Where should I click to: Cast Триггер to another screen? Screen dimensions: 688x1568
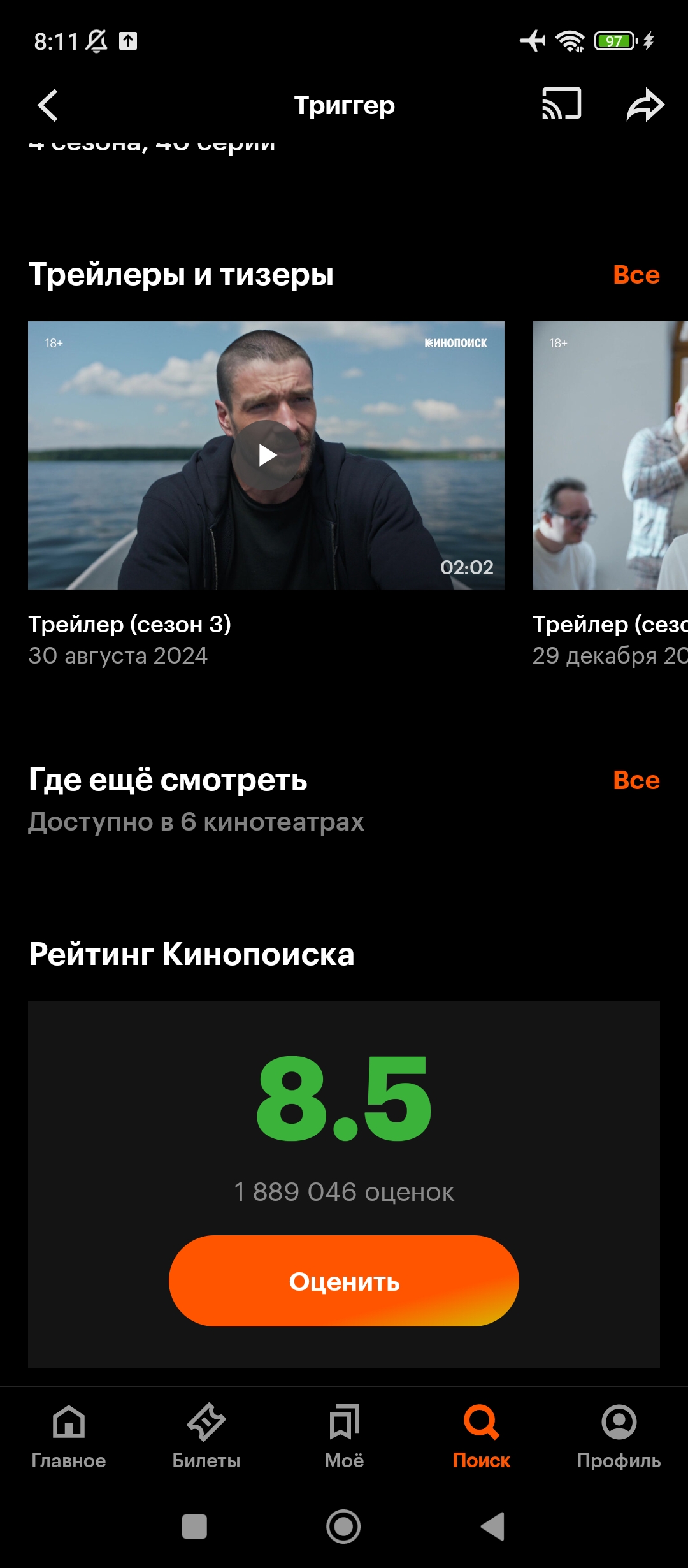[x=561, y=104]
